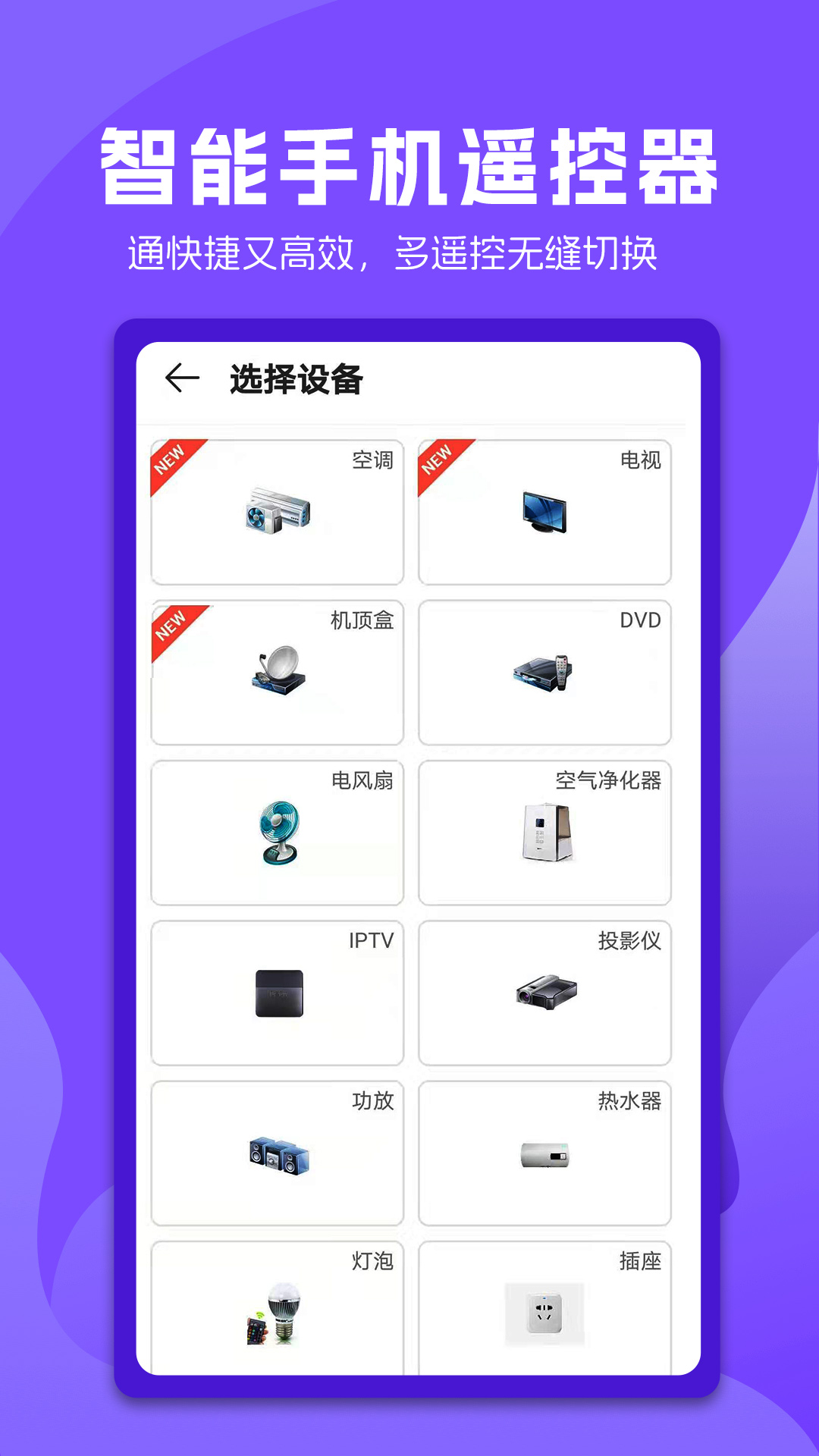Tap the NEW badge on 电视 card

438,459
